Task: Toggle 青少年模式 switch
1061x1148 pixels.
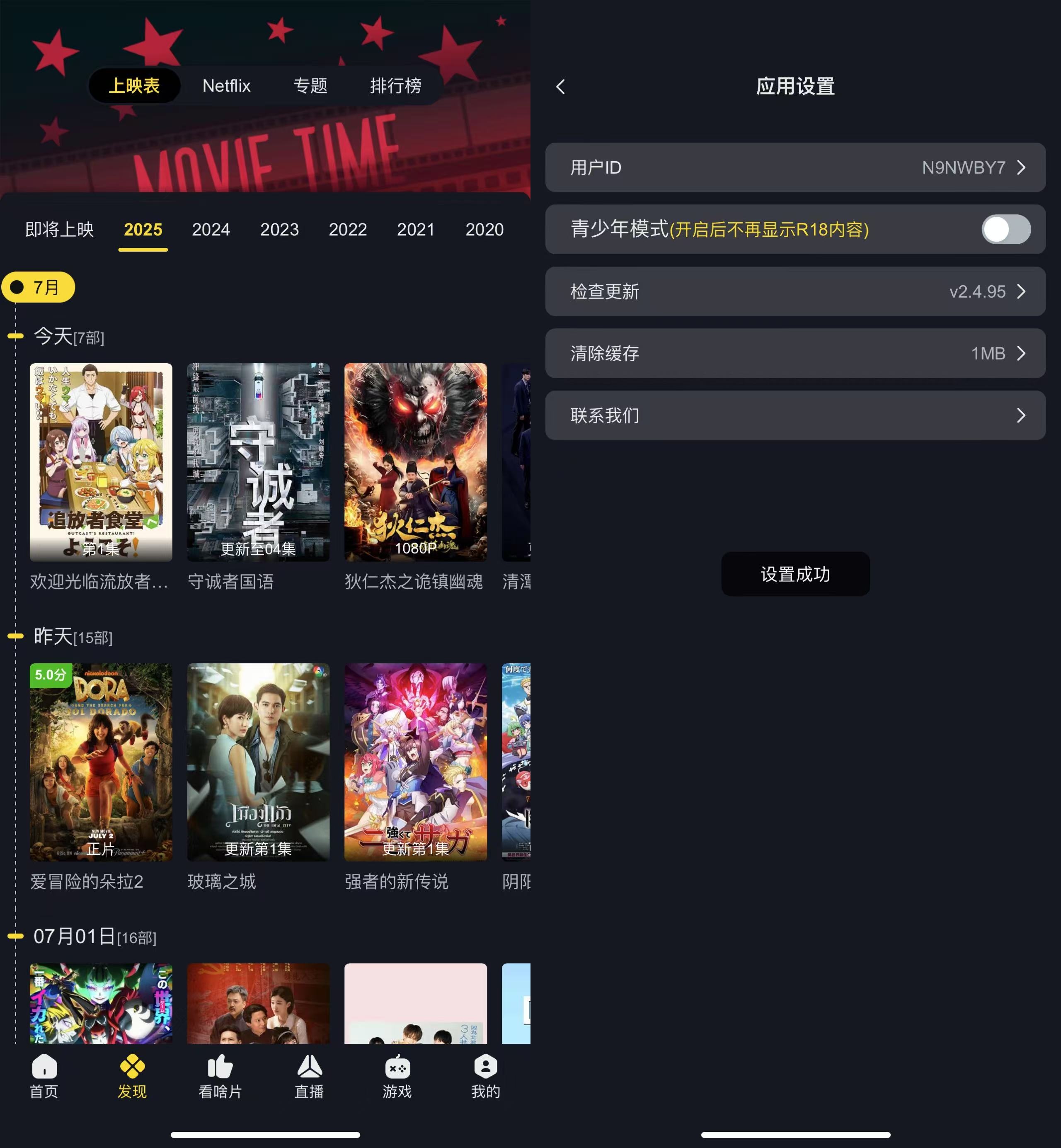Action: tap(1005, 229)
